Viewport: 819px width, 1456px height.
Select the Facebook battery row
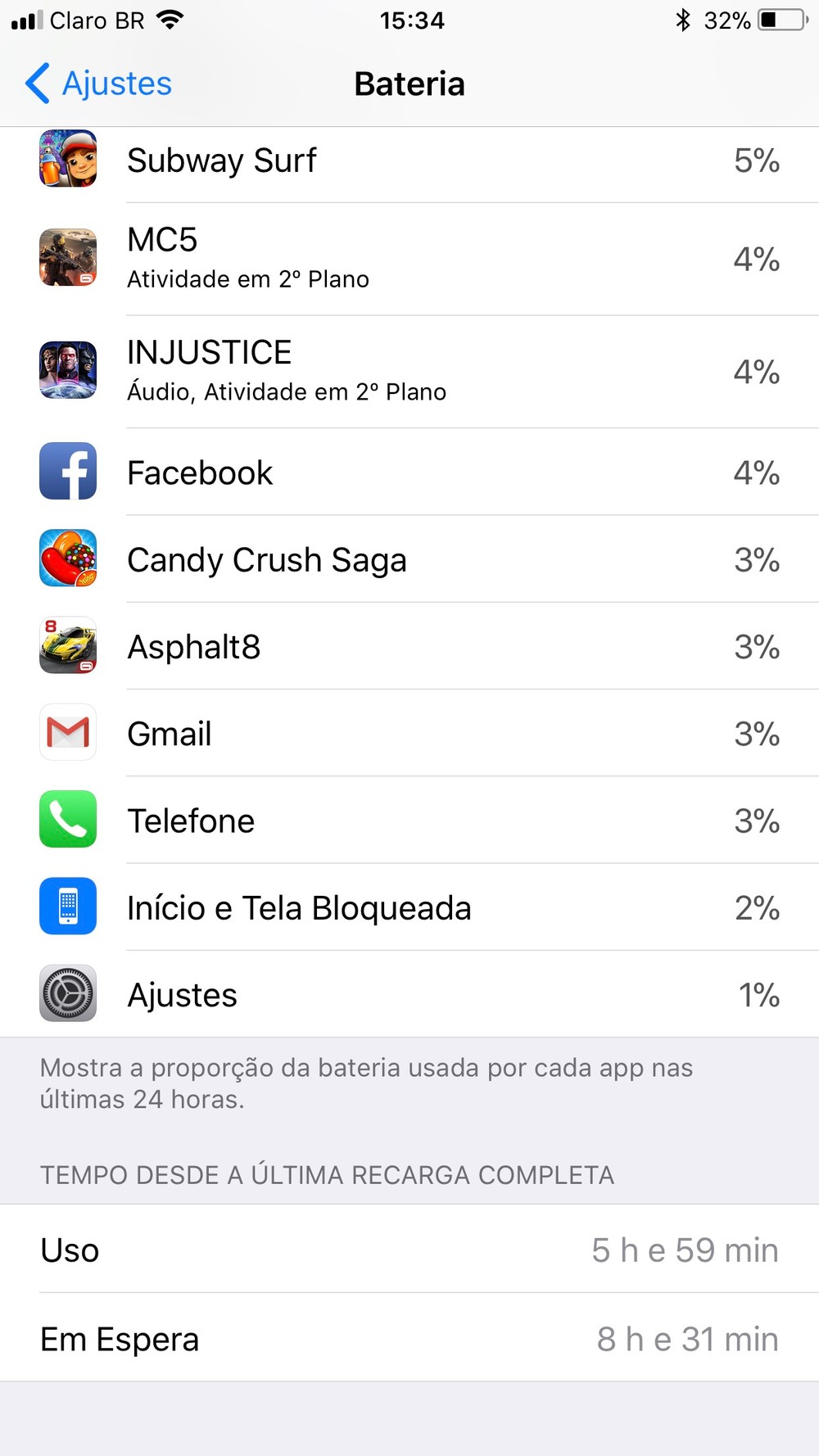409,473
